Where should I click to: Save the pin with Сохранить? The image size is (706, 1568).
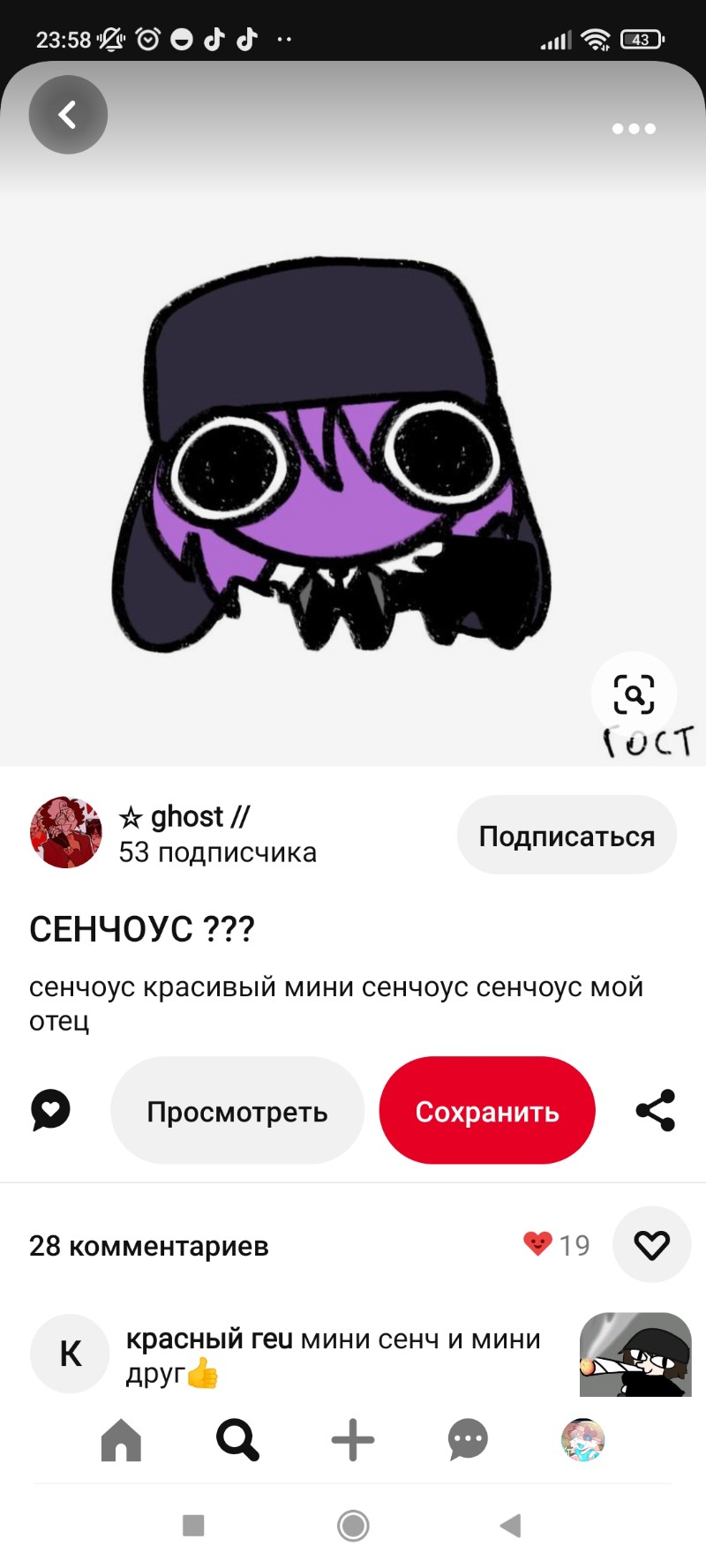487,1111
